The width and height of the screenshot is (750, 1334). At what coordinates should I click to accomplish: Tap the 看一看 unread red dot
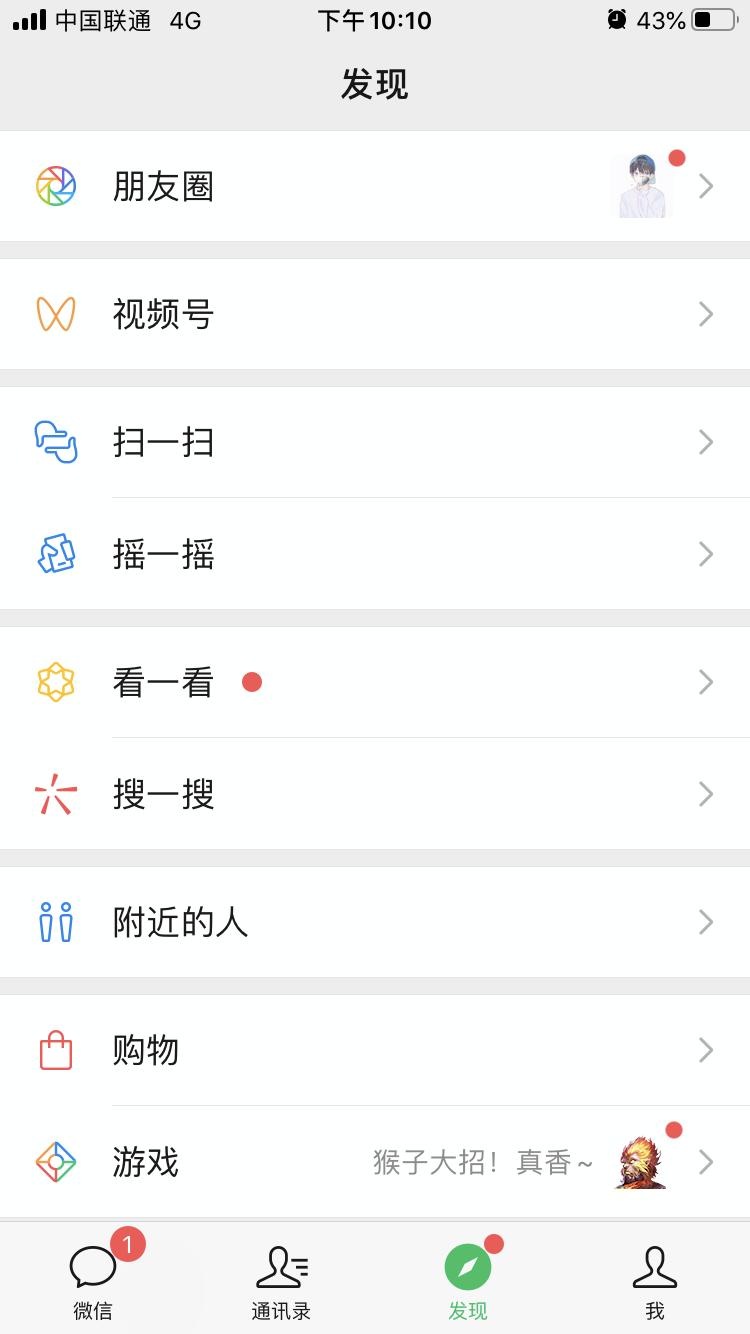click(253, 682)
